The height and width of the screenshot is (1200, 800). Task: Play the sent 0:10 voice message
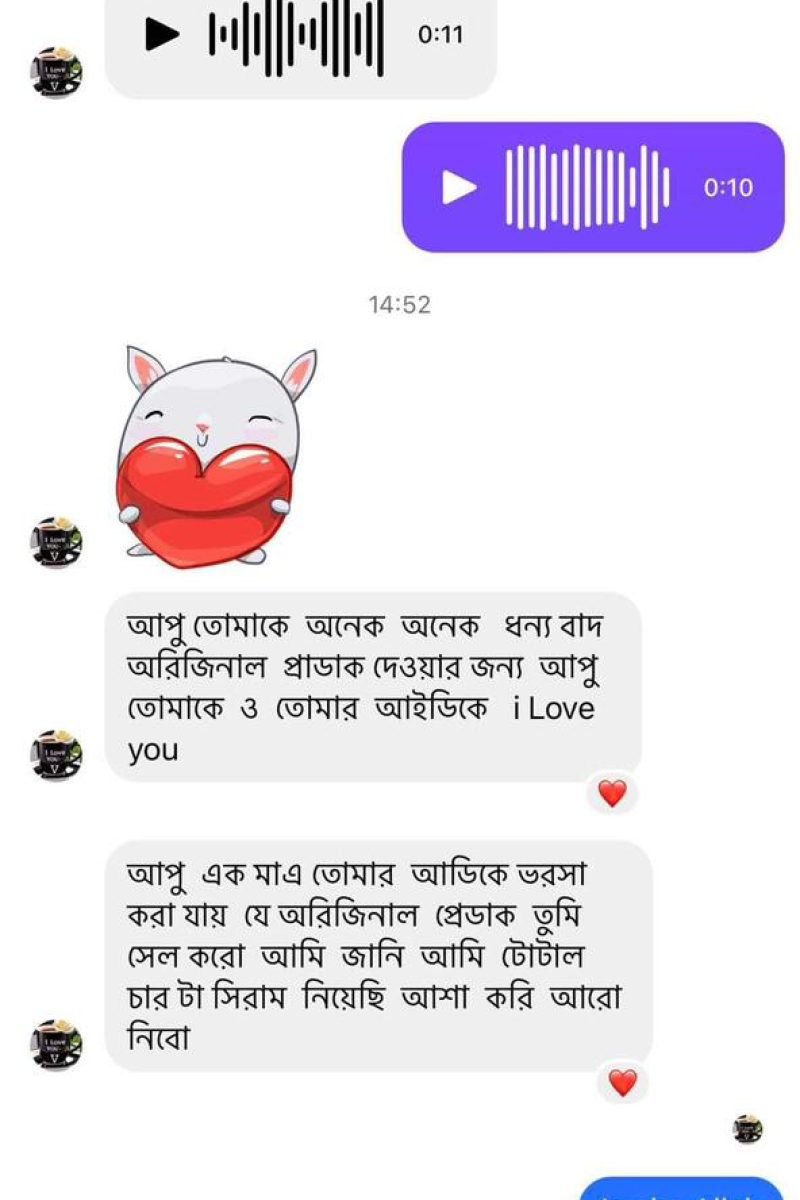click(459, 187)
